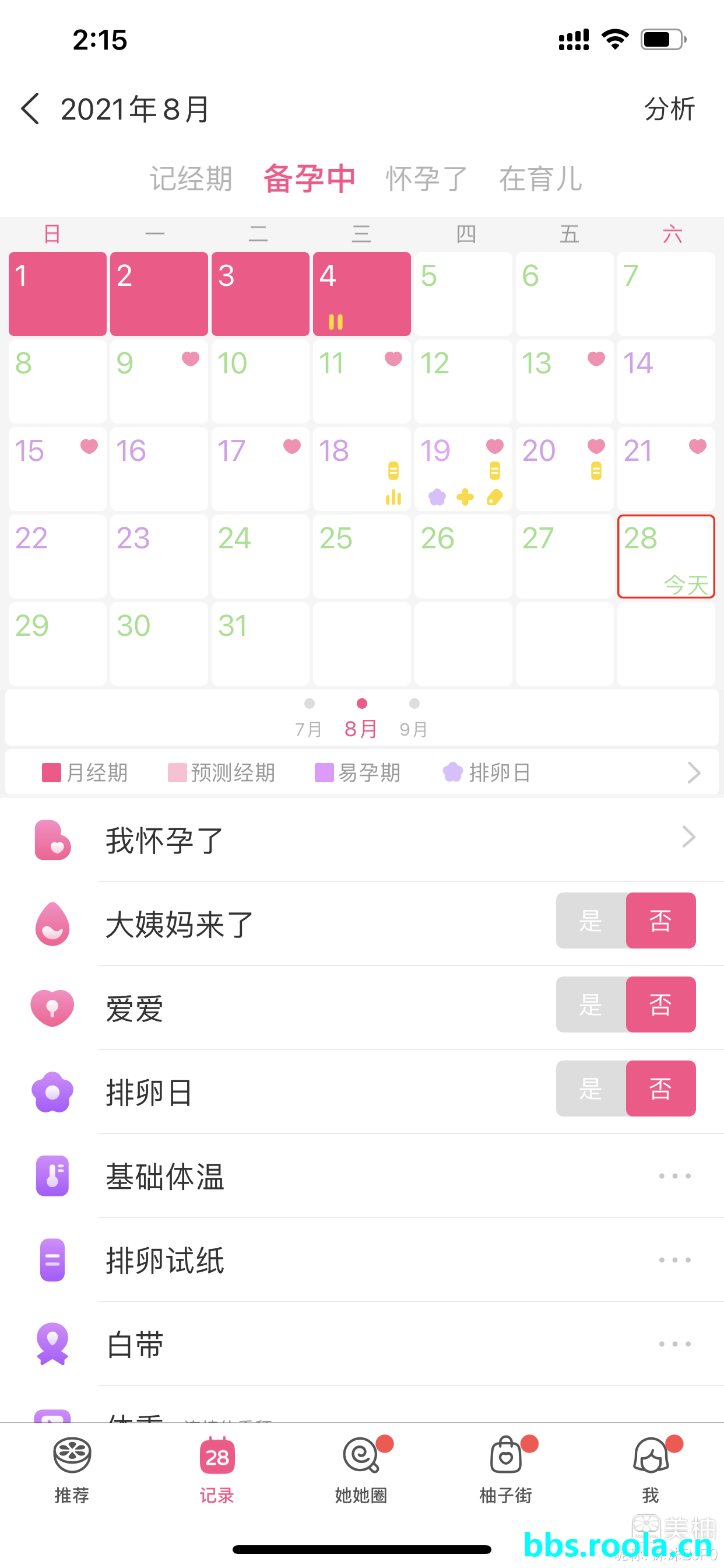Screen dimensions: 724x1568
Task: Expand the calendar legend row
Action: tap(693, 772)
